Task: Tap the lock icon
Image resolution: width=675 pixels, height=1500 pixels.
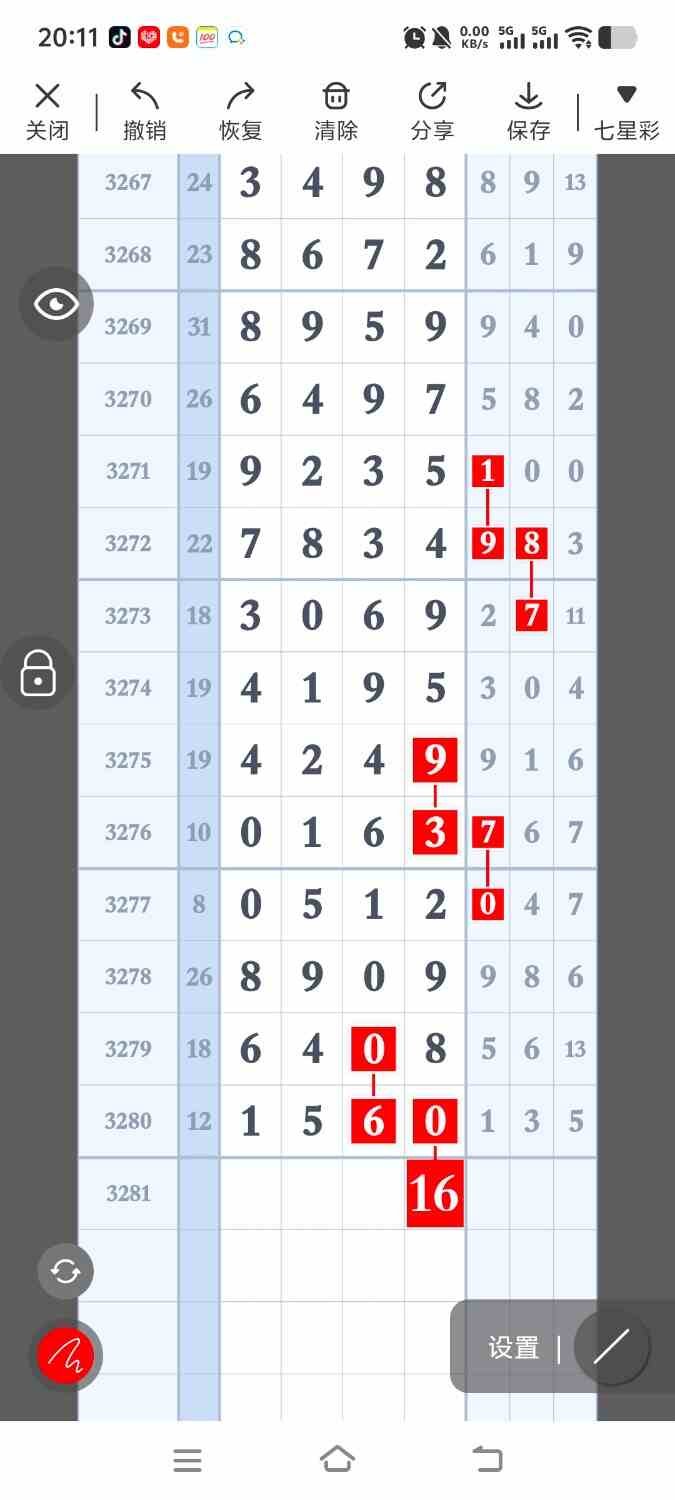Action: point(38,673)
